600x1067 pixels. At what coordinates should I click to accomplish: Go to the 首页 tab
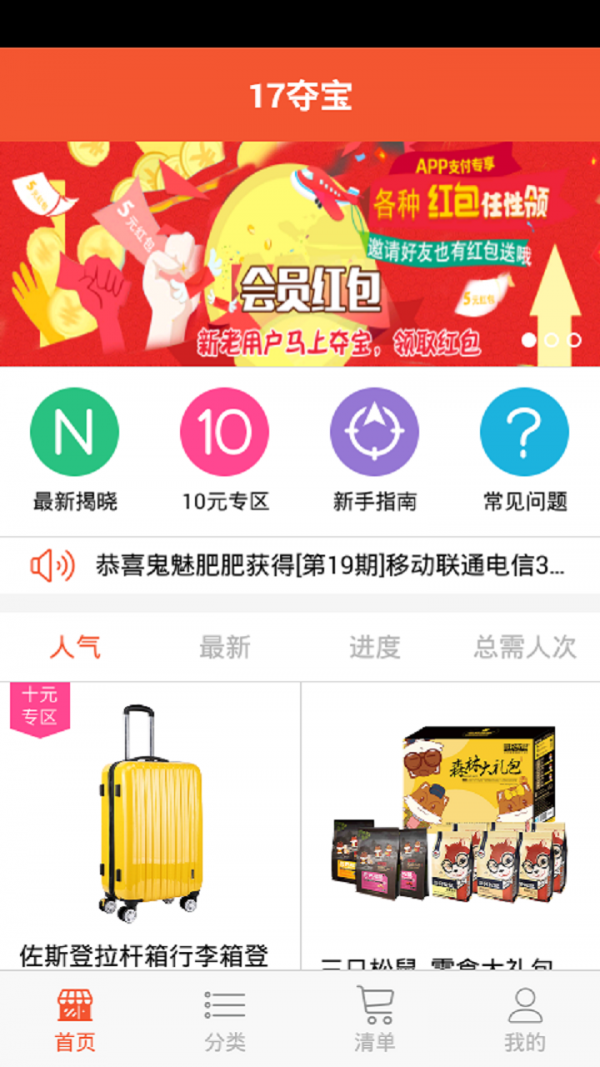tap(75, 1019)
